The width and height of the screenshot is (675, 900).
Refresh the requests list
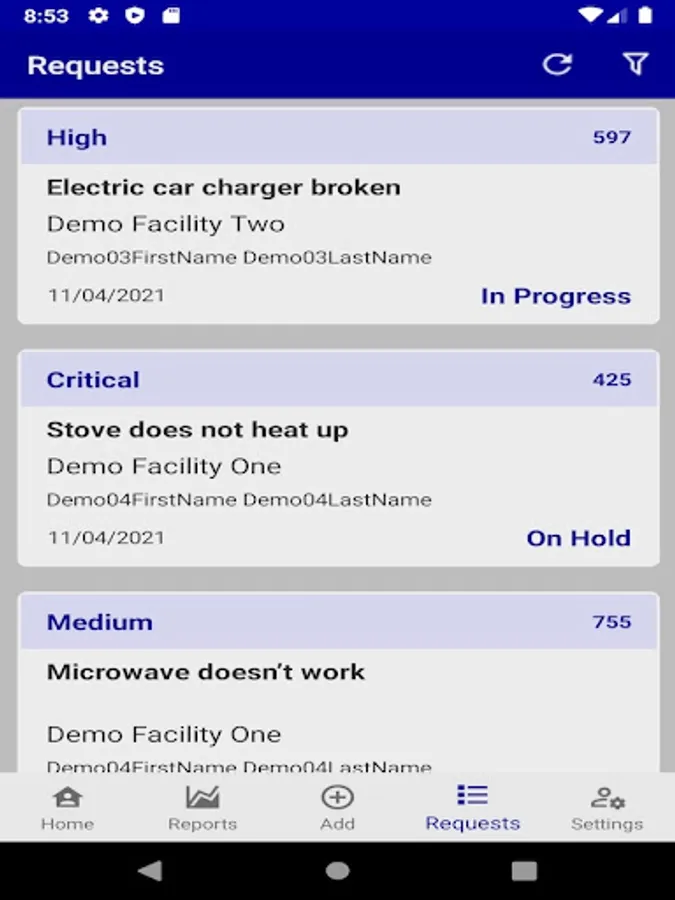(x=557, y=65)
